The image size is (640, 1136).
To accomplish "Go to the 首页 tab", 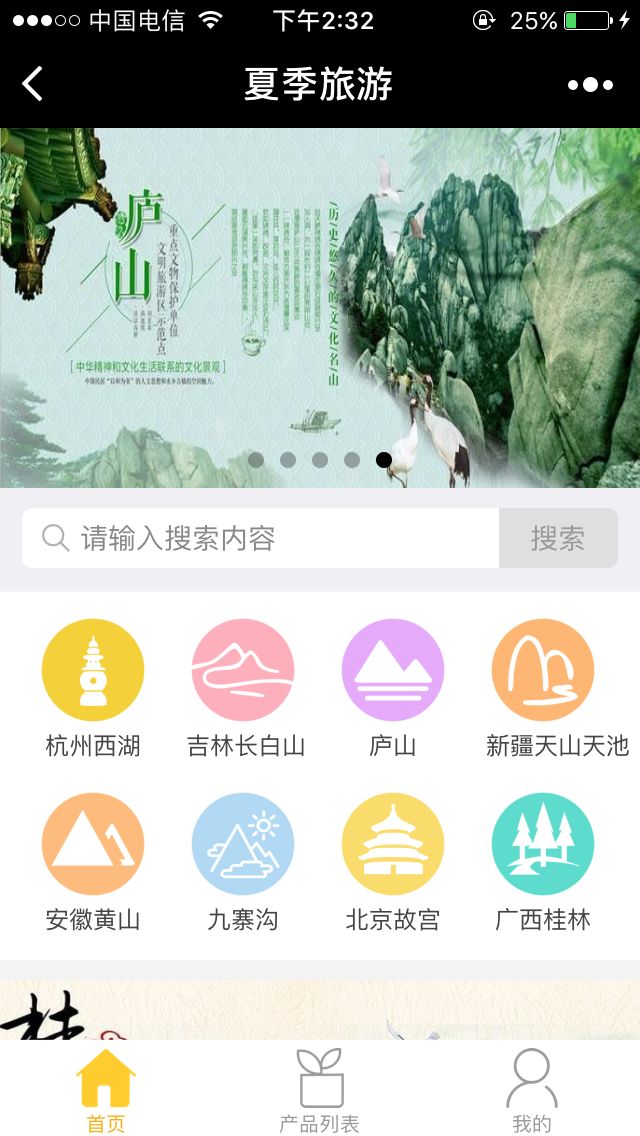I will pyautogui.click(x=106, y=1091).
